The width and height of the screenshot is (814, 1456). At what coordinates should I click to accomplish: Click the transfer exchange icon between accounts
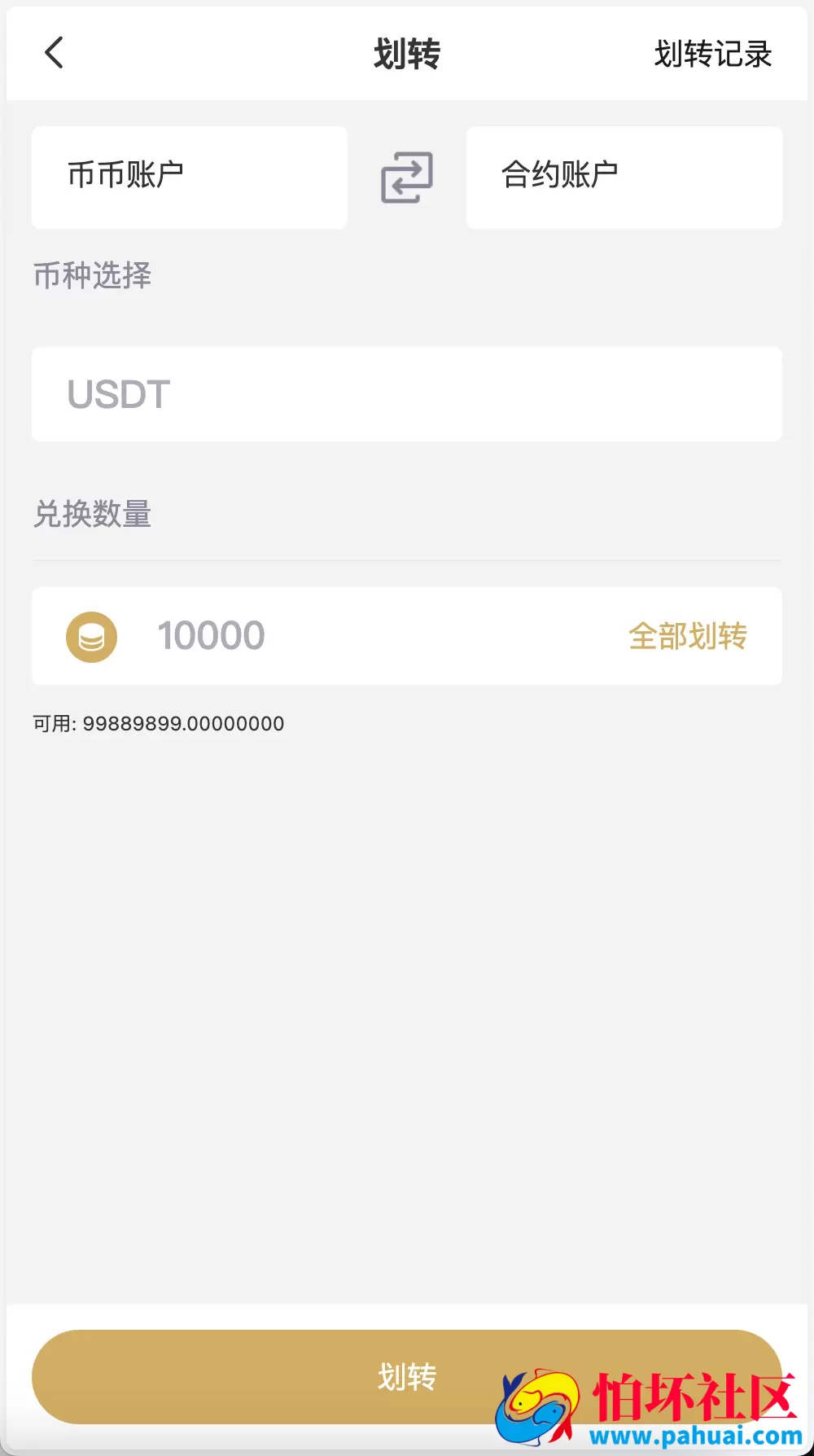coord(406,178)
